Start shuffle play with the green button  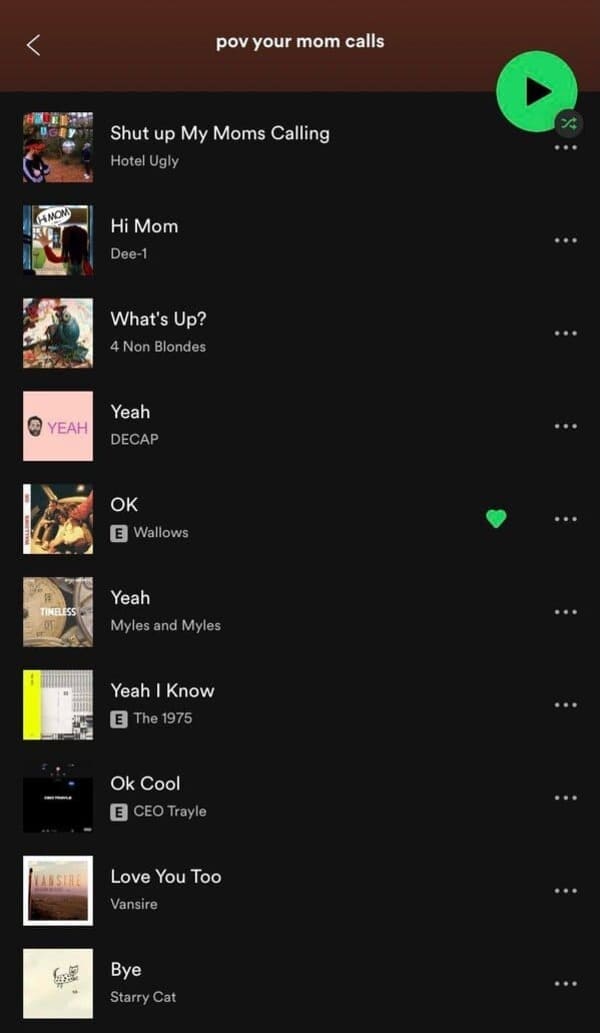(537, 92)
